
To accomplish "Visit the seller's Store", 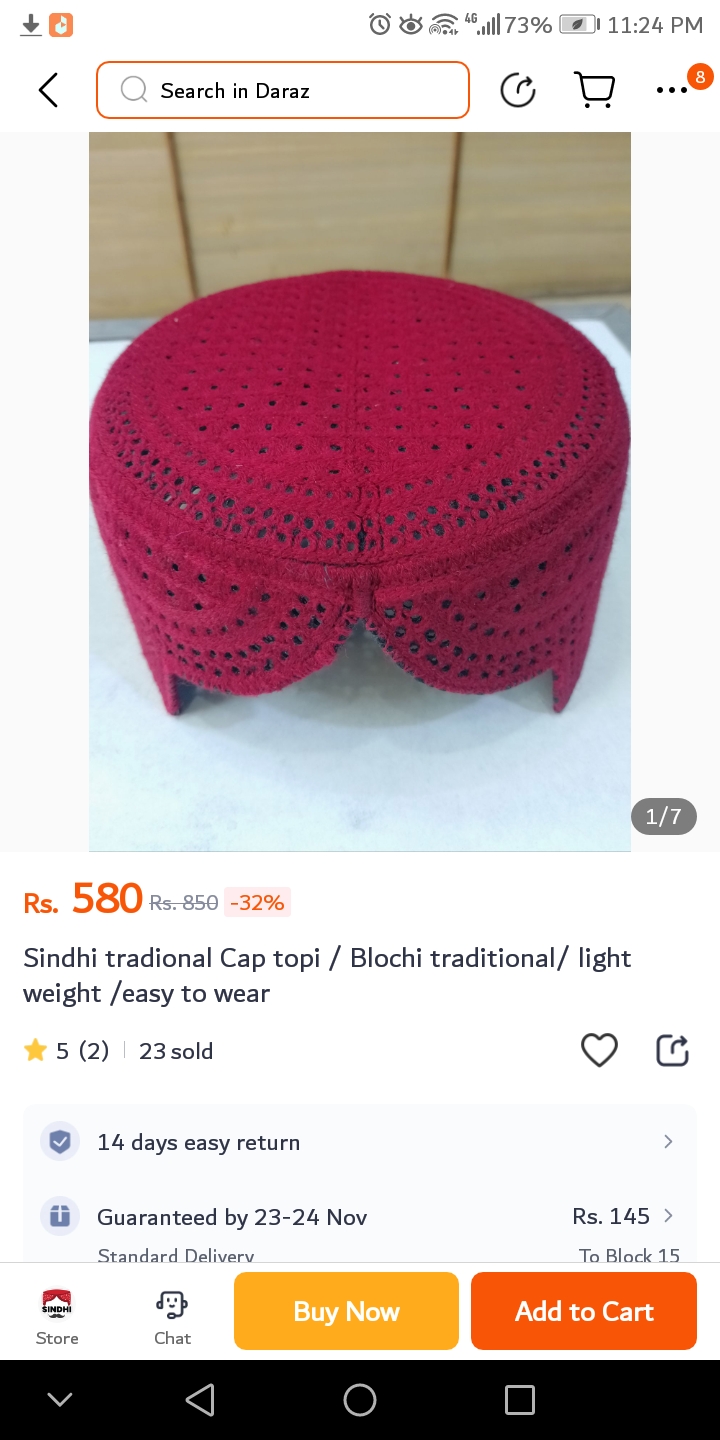I will 57,1316.
